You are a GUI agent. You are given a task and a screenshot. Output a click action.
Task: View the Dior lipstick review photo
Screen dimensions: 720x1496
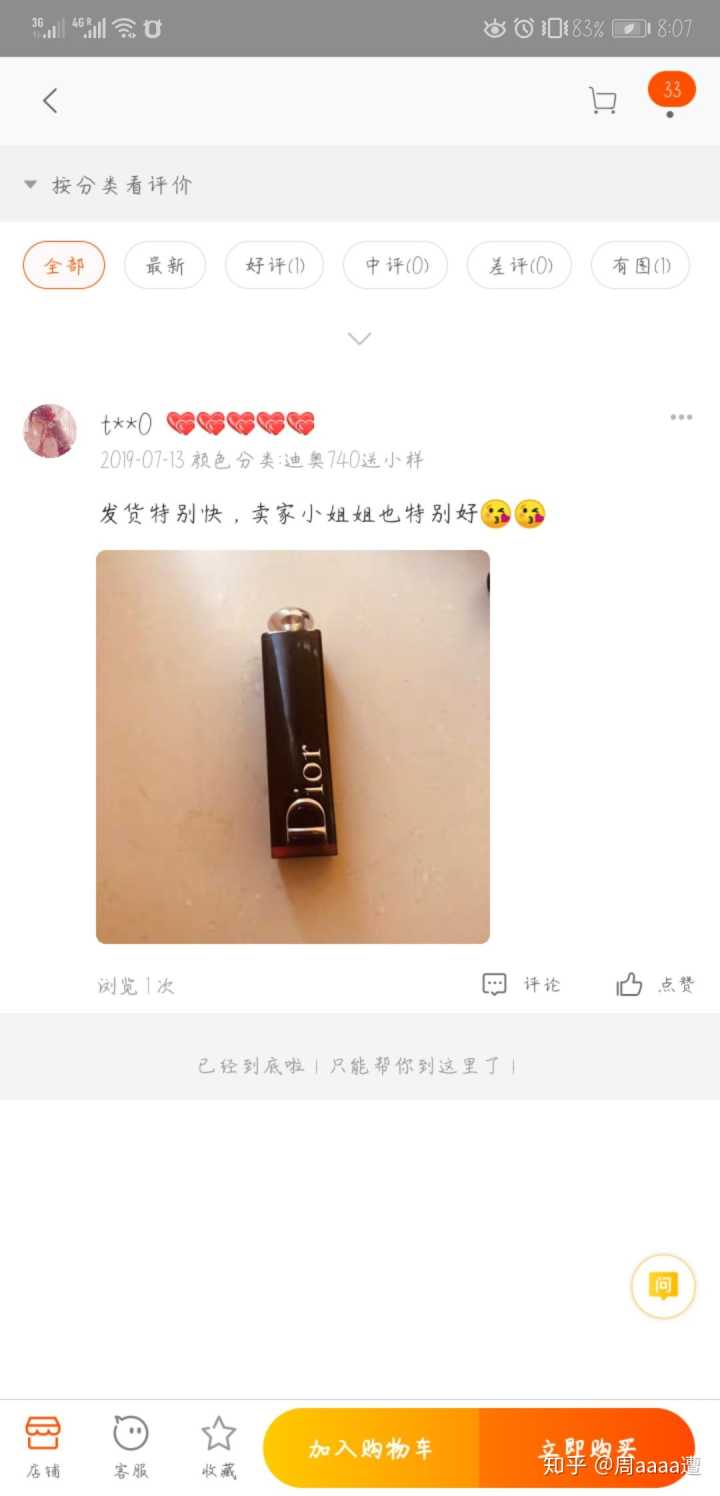coord(293,746)
